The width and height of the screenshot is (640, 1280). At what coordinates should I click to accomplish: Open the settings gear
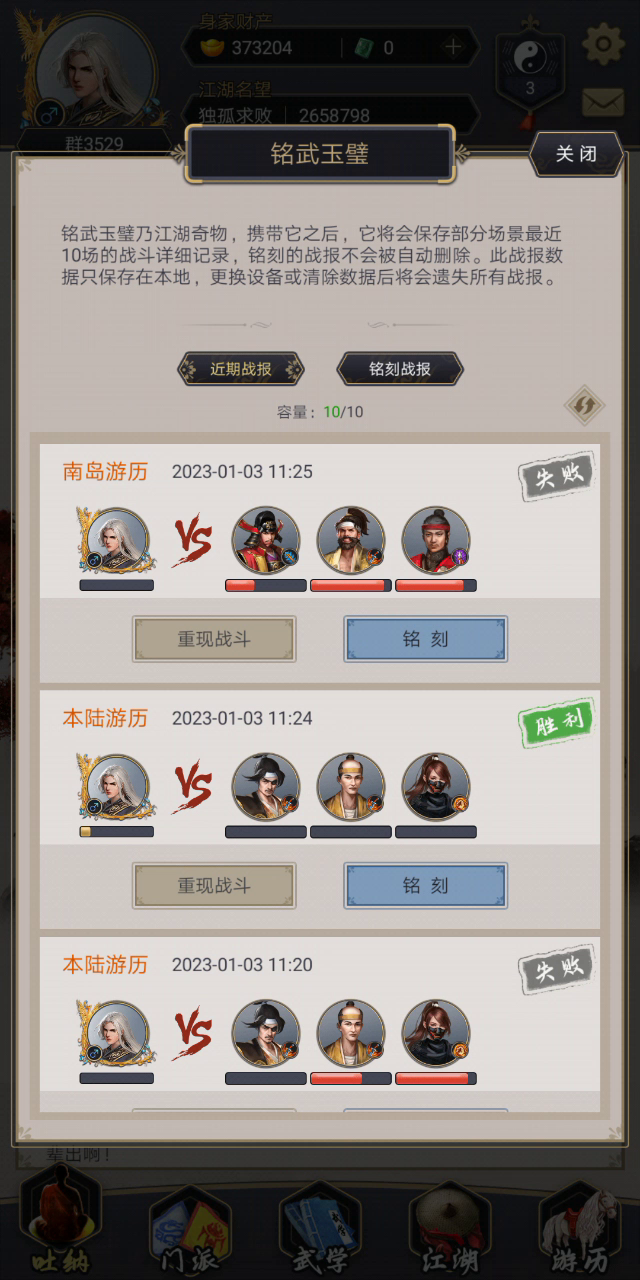point(603,44)
